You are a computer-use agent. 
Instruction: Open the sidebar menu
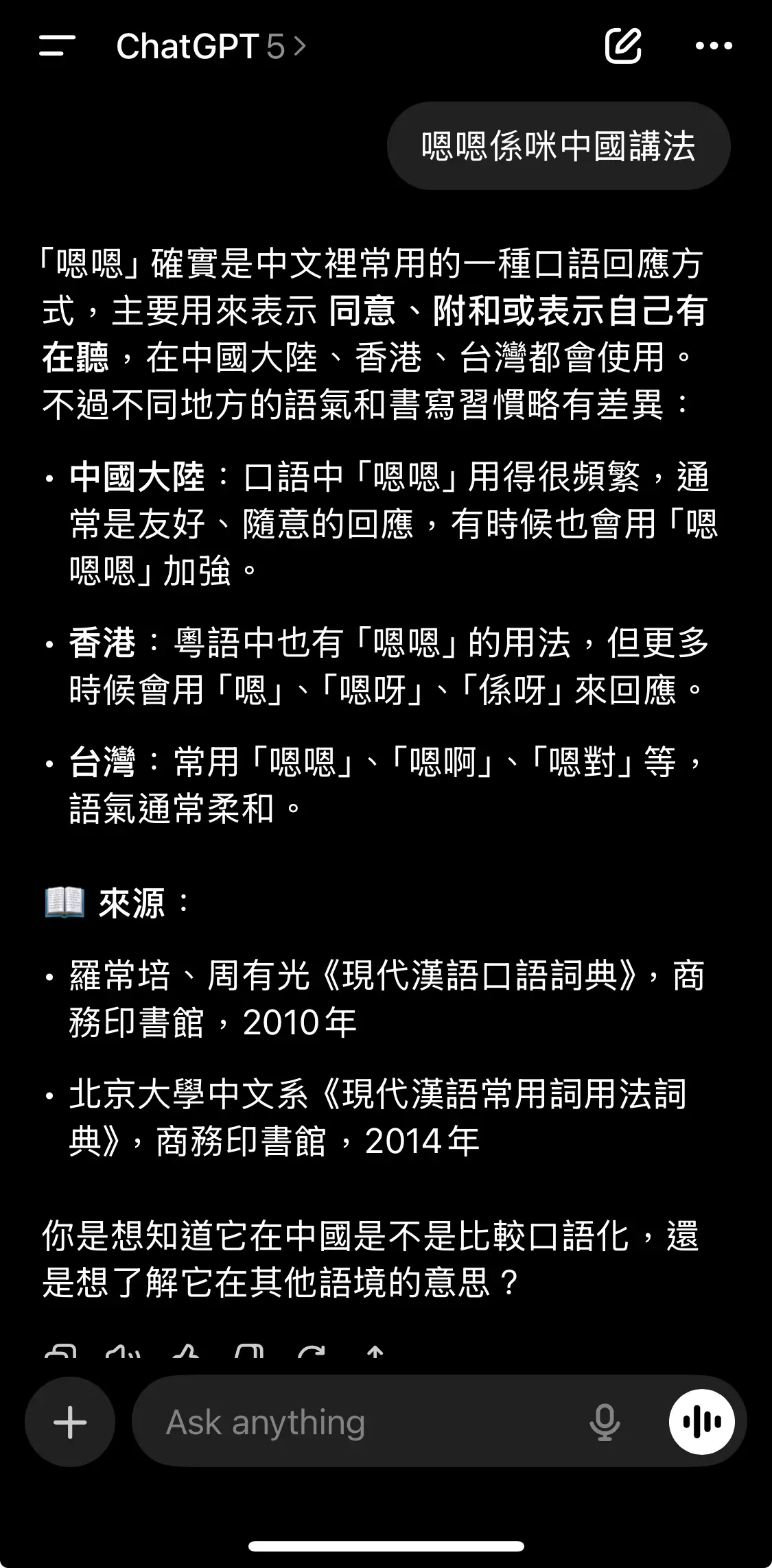58,46
